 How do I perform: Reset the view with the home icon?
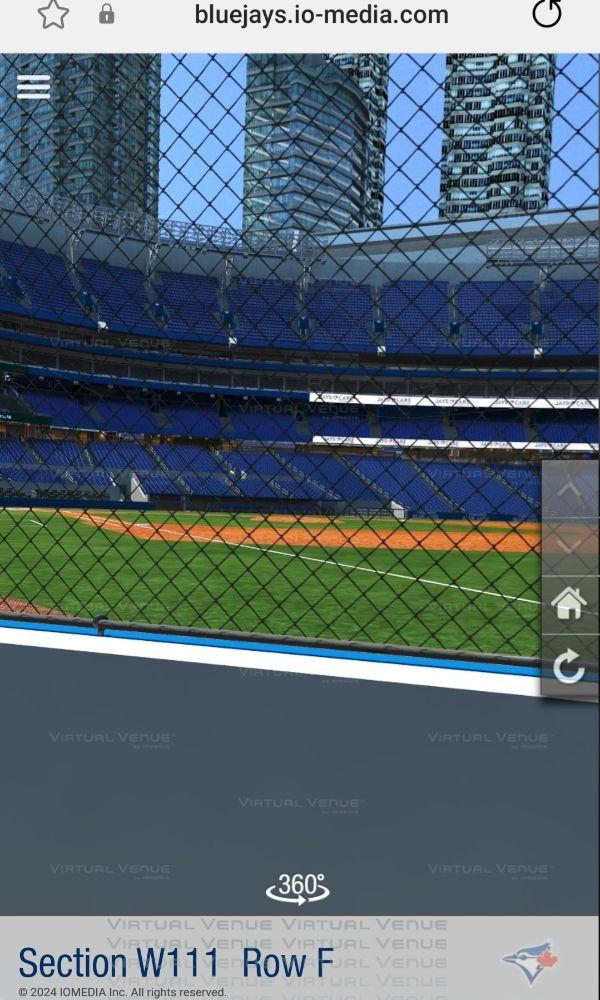(568, 603)
